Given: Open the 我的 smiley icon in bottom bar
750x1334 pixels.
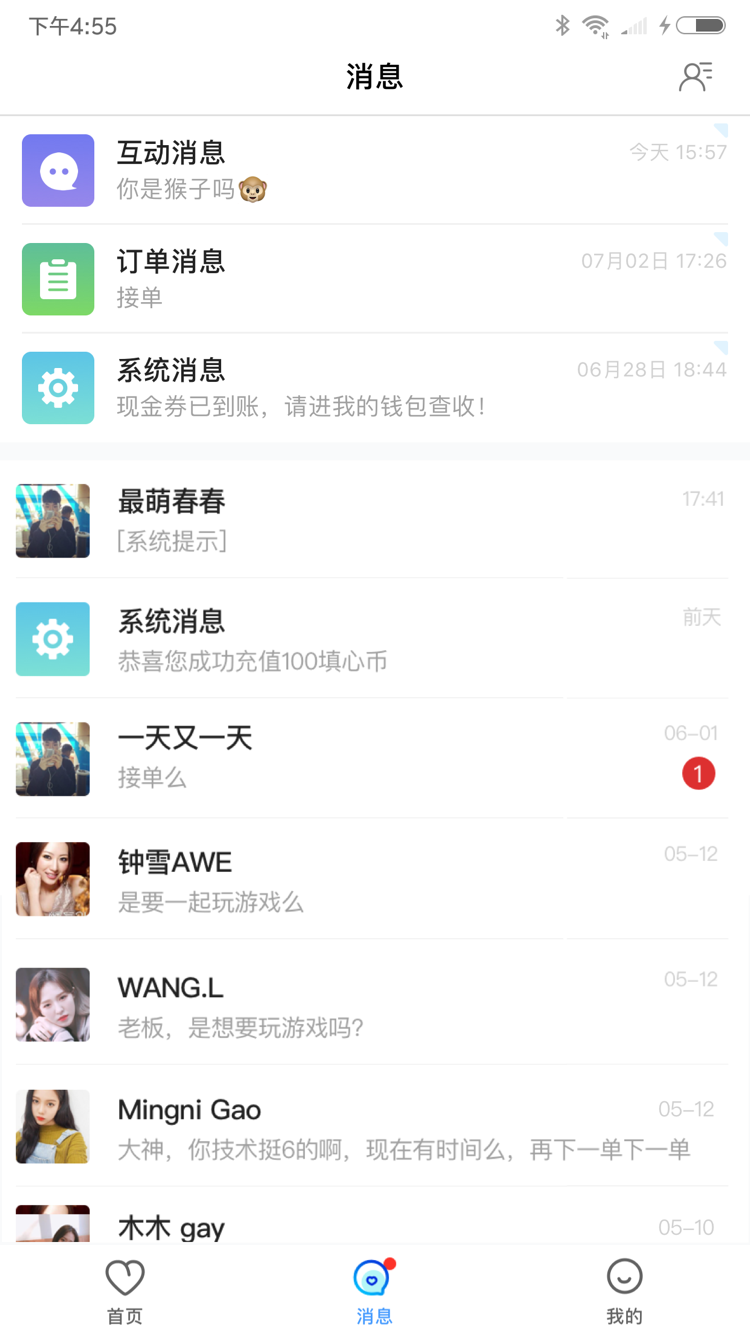Looking at the screenshot, I should coord(623,1276).
